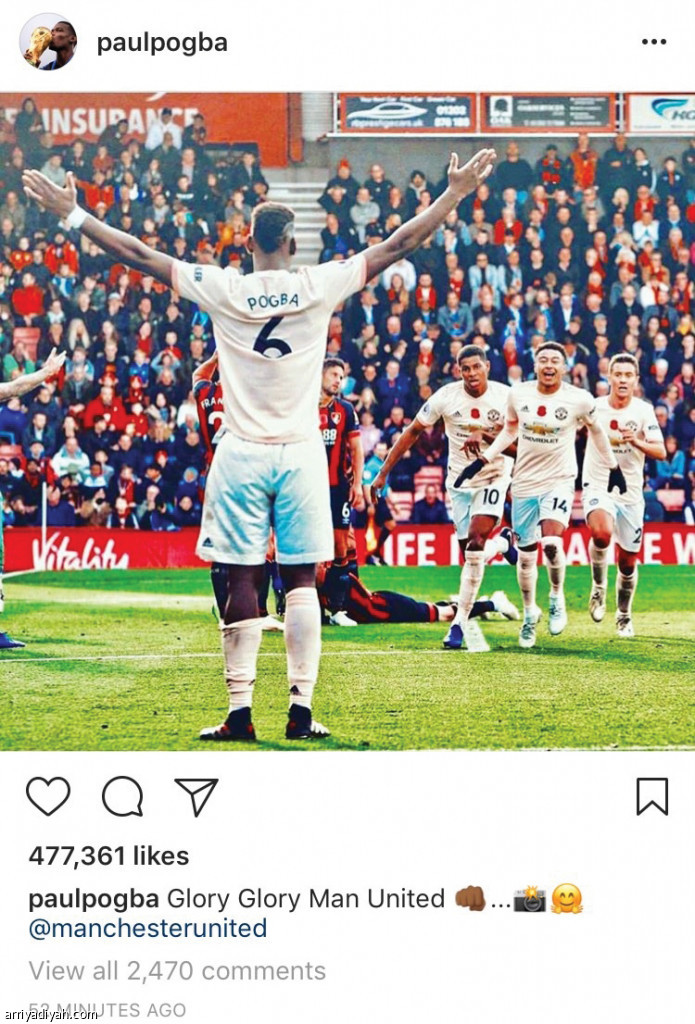Open paulpogba's profile picture
The height and width of the screenshot is (1024, 695).
[x=48, y=42]
